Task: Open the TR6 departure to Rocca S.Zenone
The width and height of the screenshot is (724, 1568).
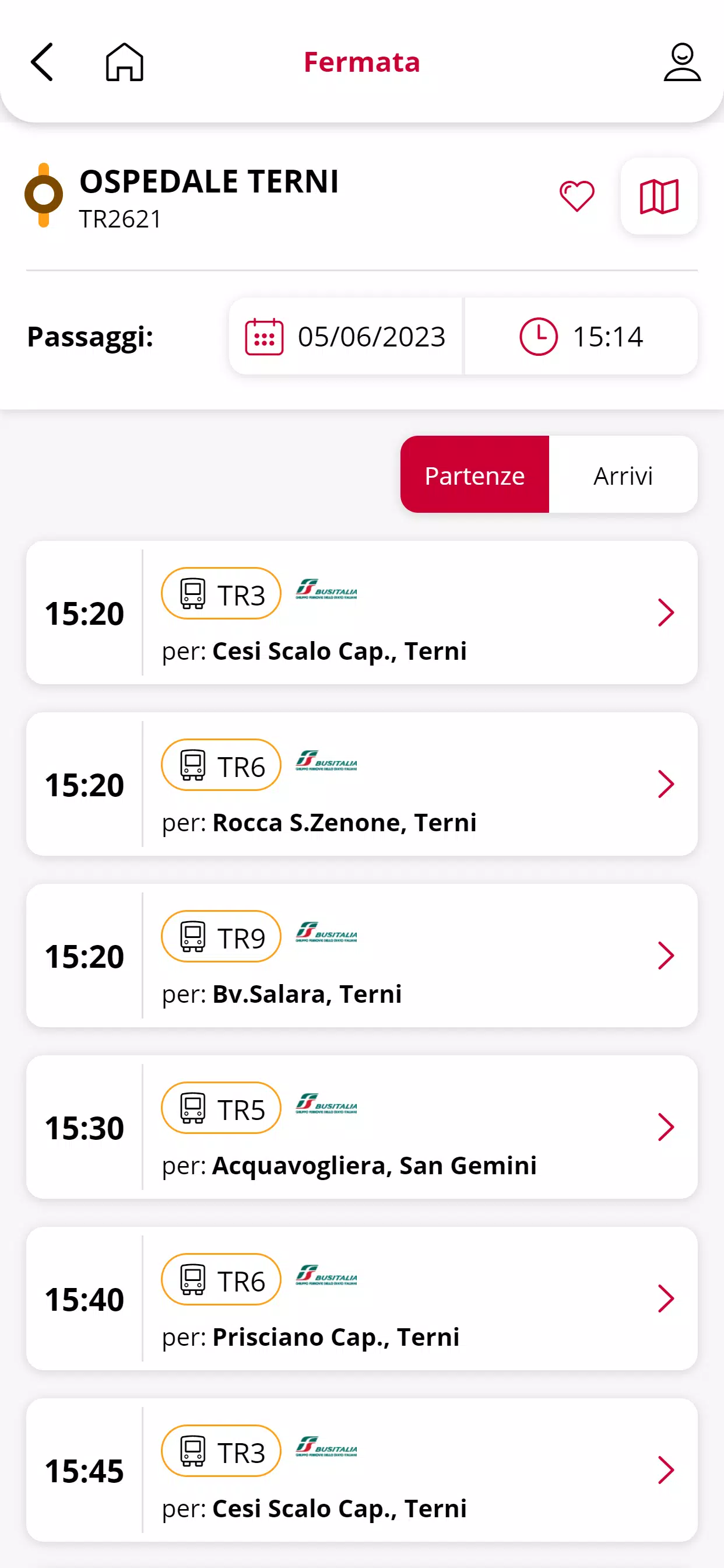Action: (362, 784)
